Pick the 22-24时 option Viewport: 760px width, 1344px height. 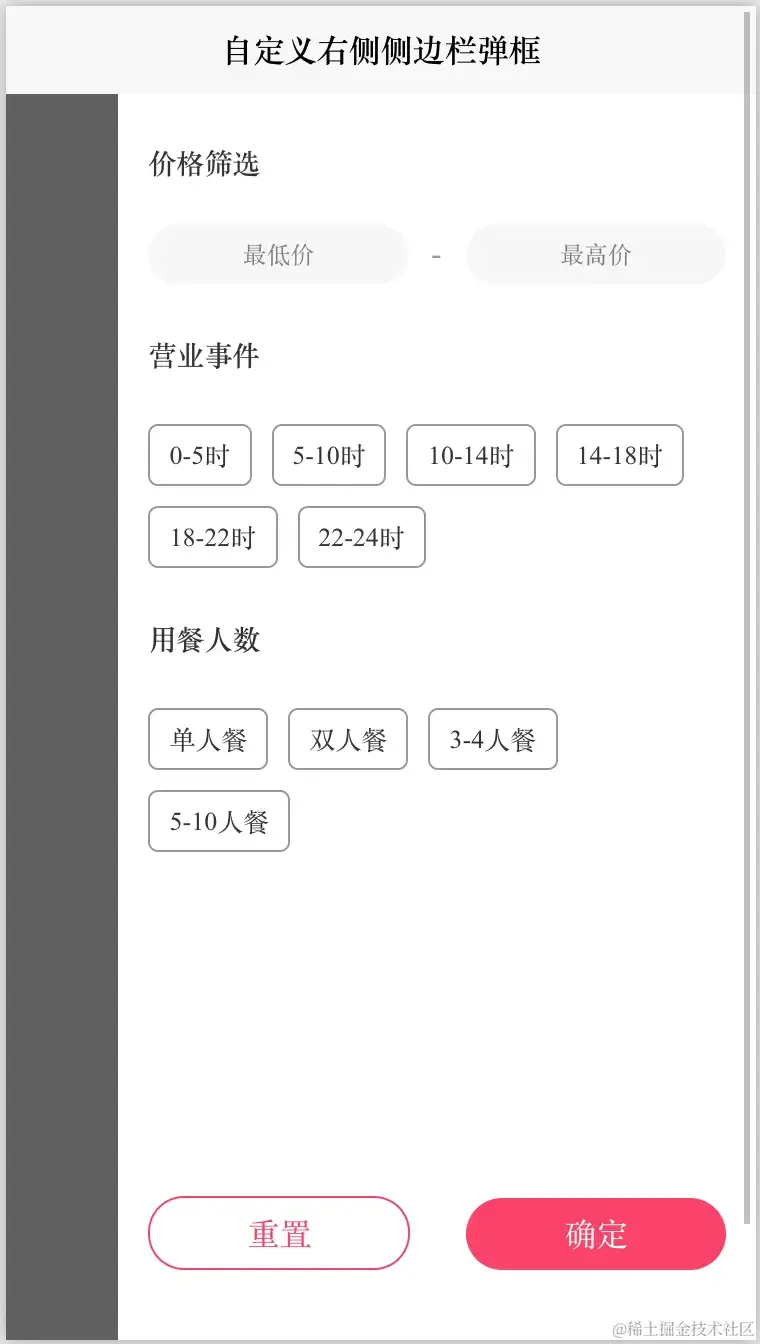(x=362, y=538)
